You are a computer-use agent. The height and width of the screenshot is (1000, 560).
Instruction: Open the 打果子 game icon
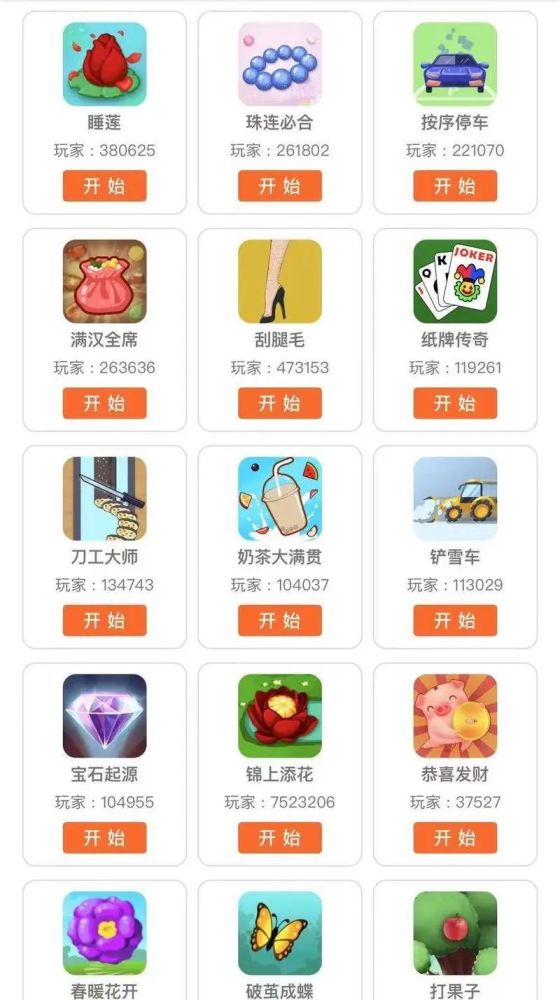pos(455,933)
